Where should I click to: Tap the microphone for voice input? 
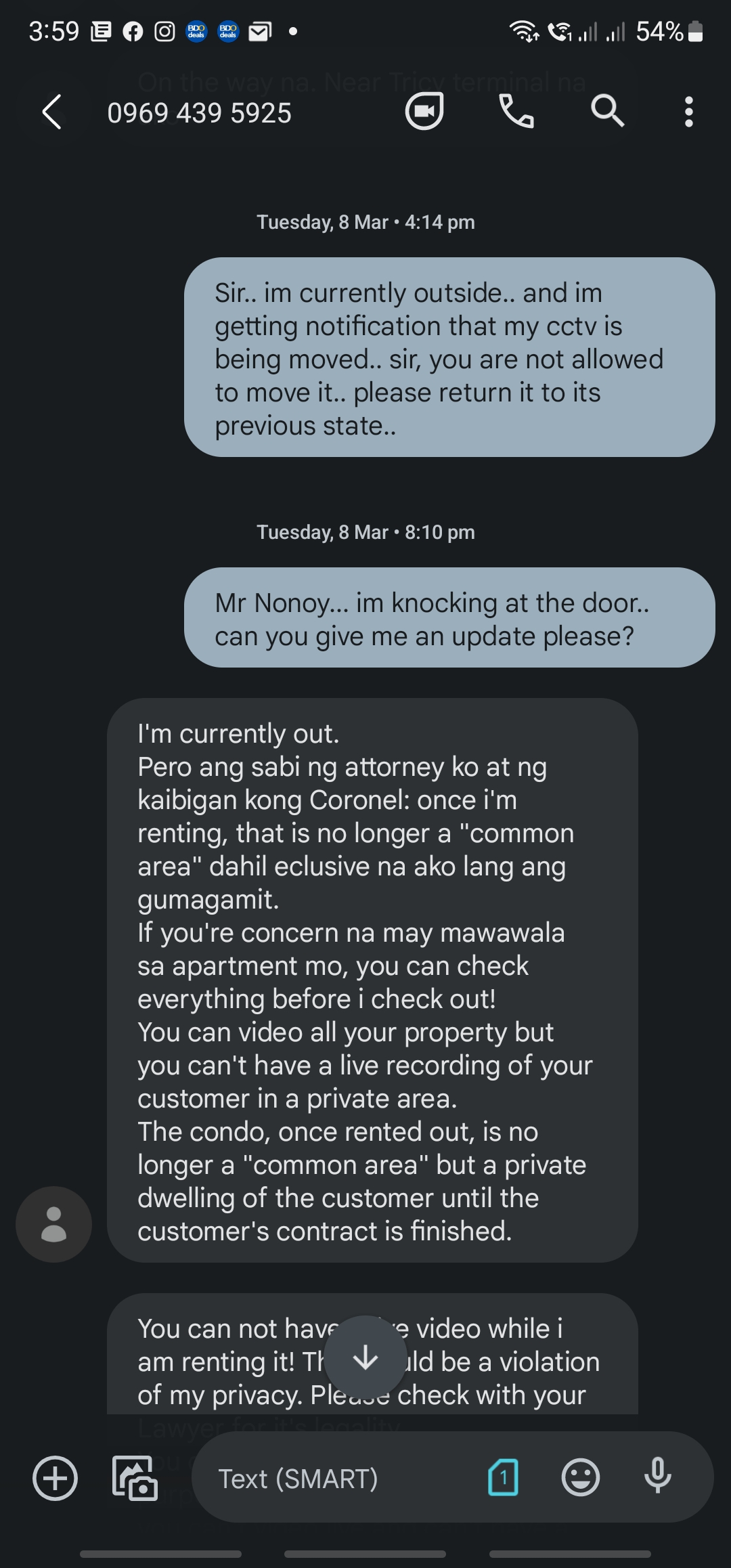pos(657,1478)
